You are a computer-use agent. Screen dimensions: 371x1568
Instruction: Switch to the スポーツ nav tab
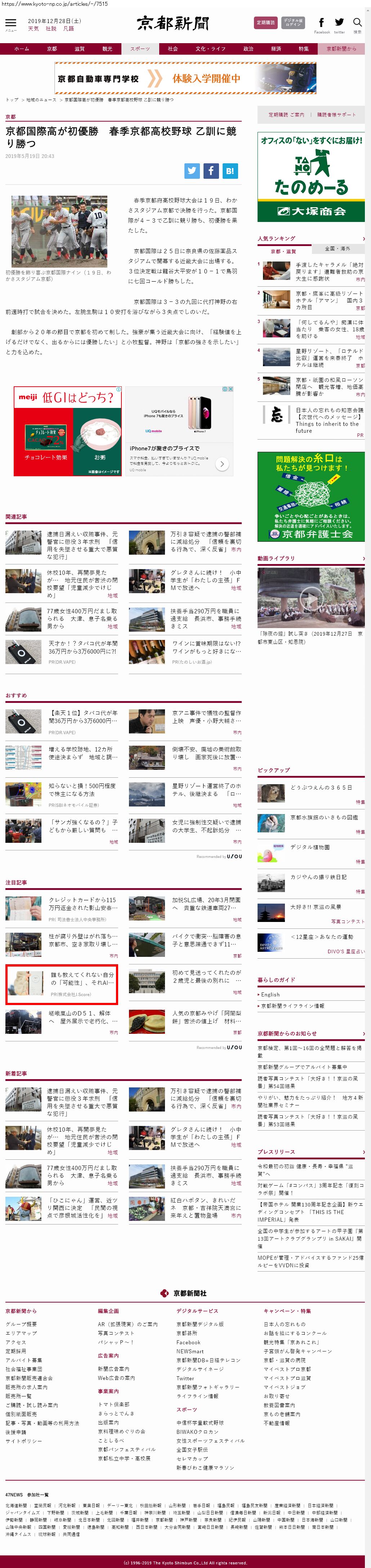139,49
